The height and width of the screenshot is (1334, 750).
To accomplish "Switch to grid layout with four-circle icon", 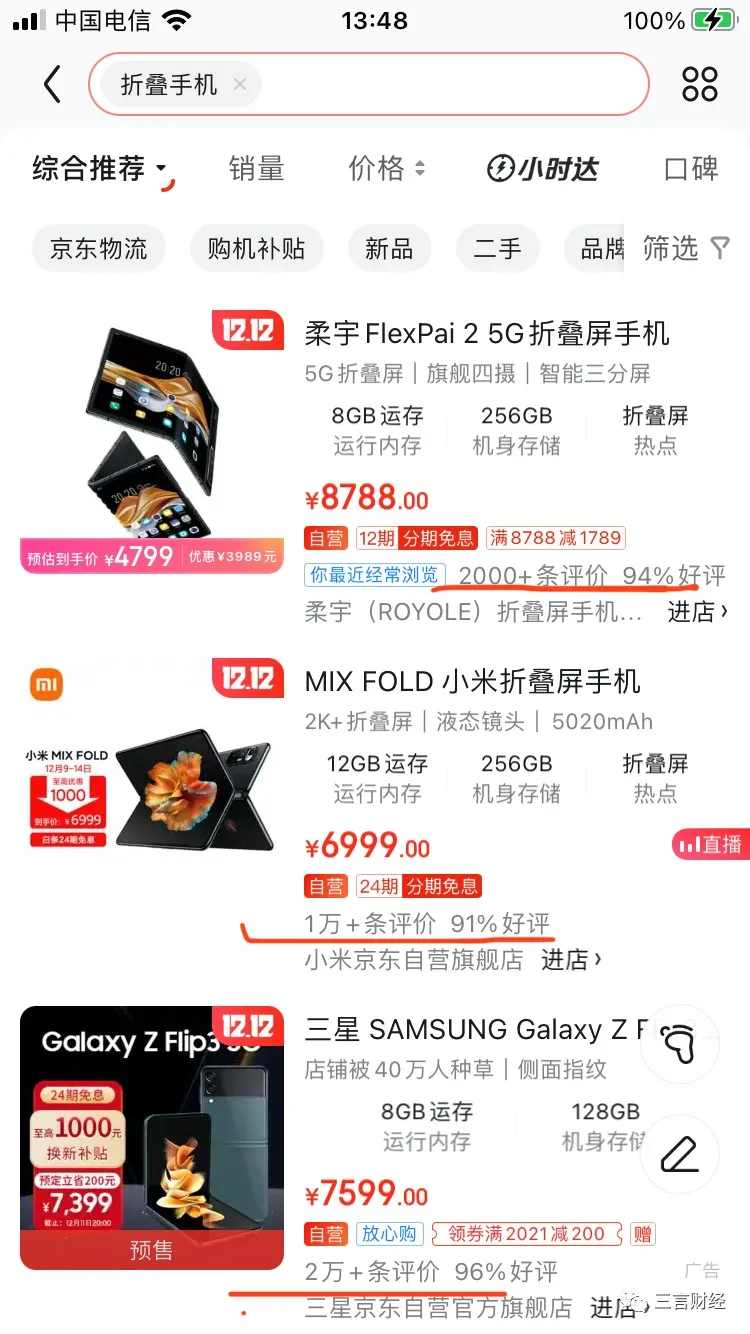I will click(699, 85).
